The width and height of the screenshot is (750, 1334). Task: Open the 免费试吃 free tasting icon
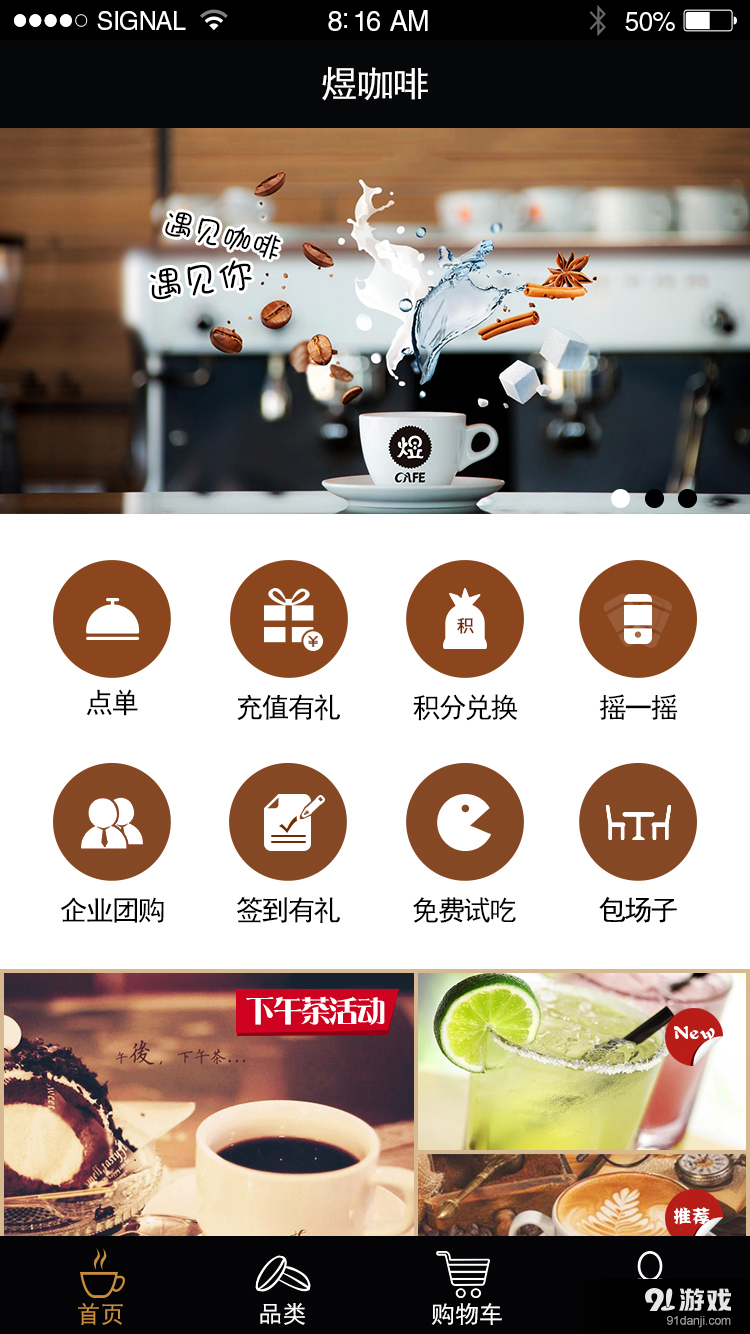(464, 820)
